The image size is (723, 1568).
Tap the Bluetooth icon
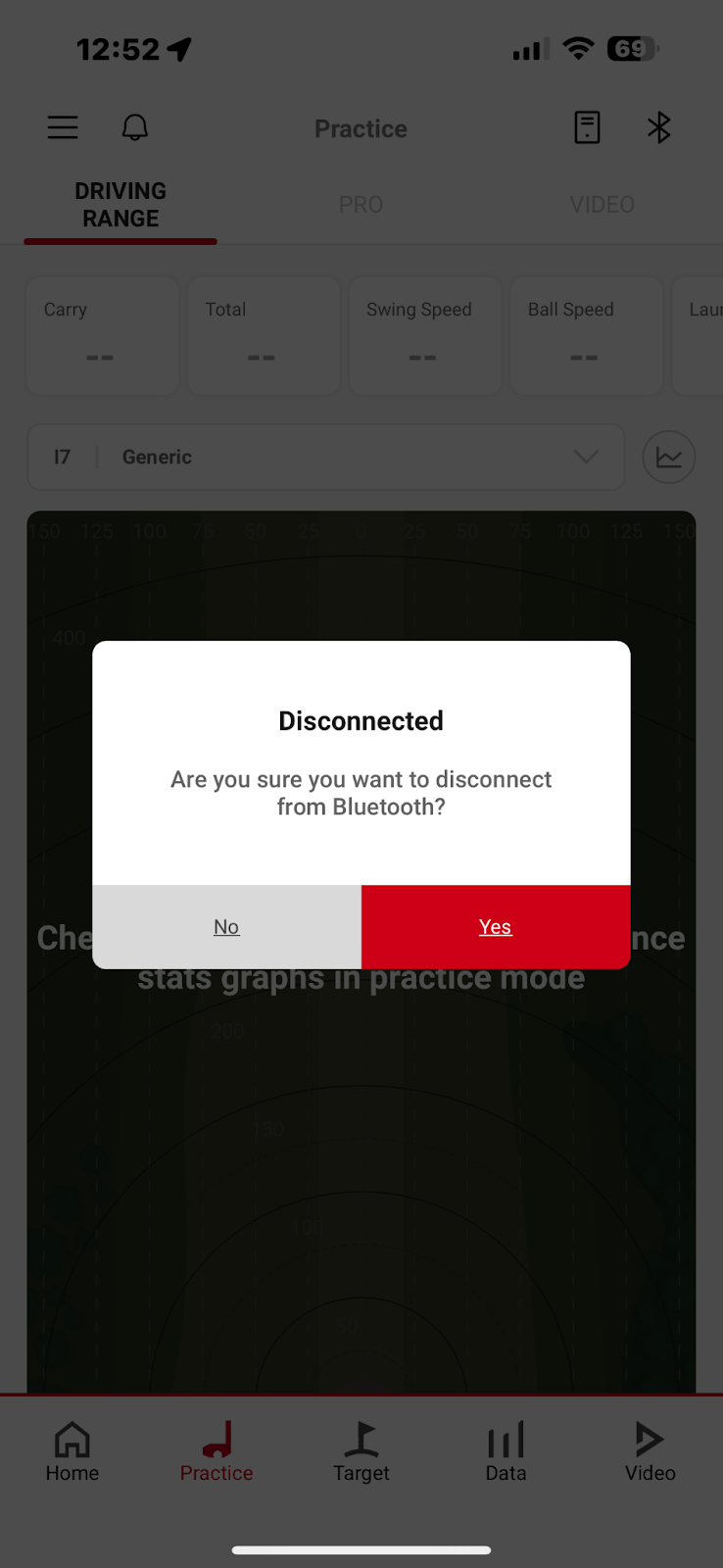pyautogui.click(x=659, y=127)
